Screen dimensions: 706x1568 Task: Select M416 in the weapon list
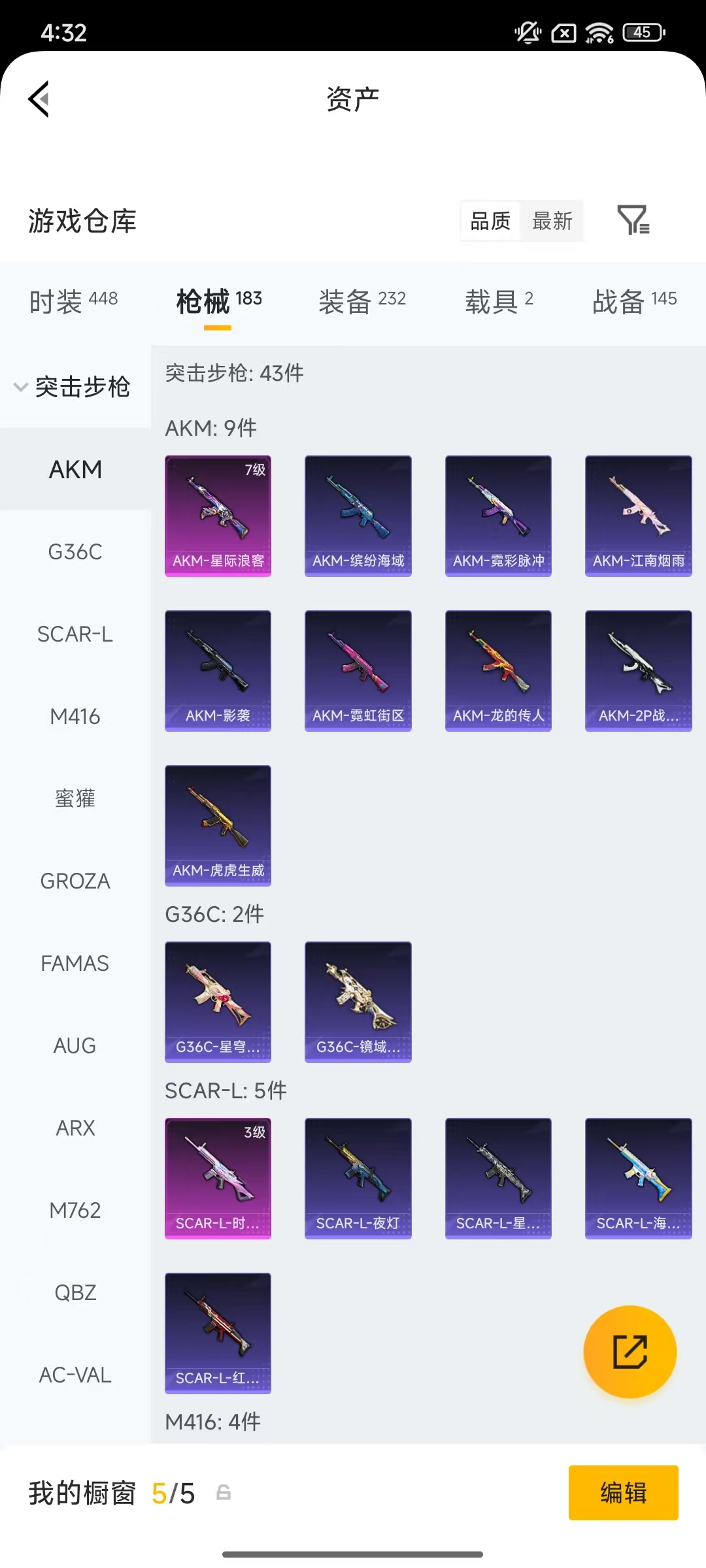tap(75, 717)
